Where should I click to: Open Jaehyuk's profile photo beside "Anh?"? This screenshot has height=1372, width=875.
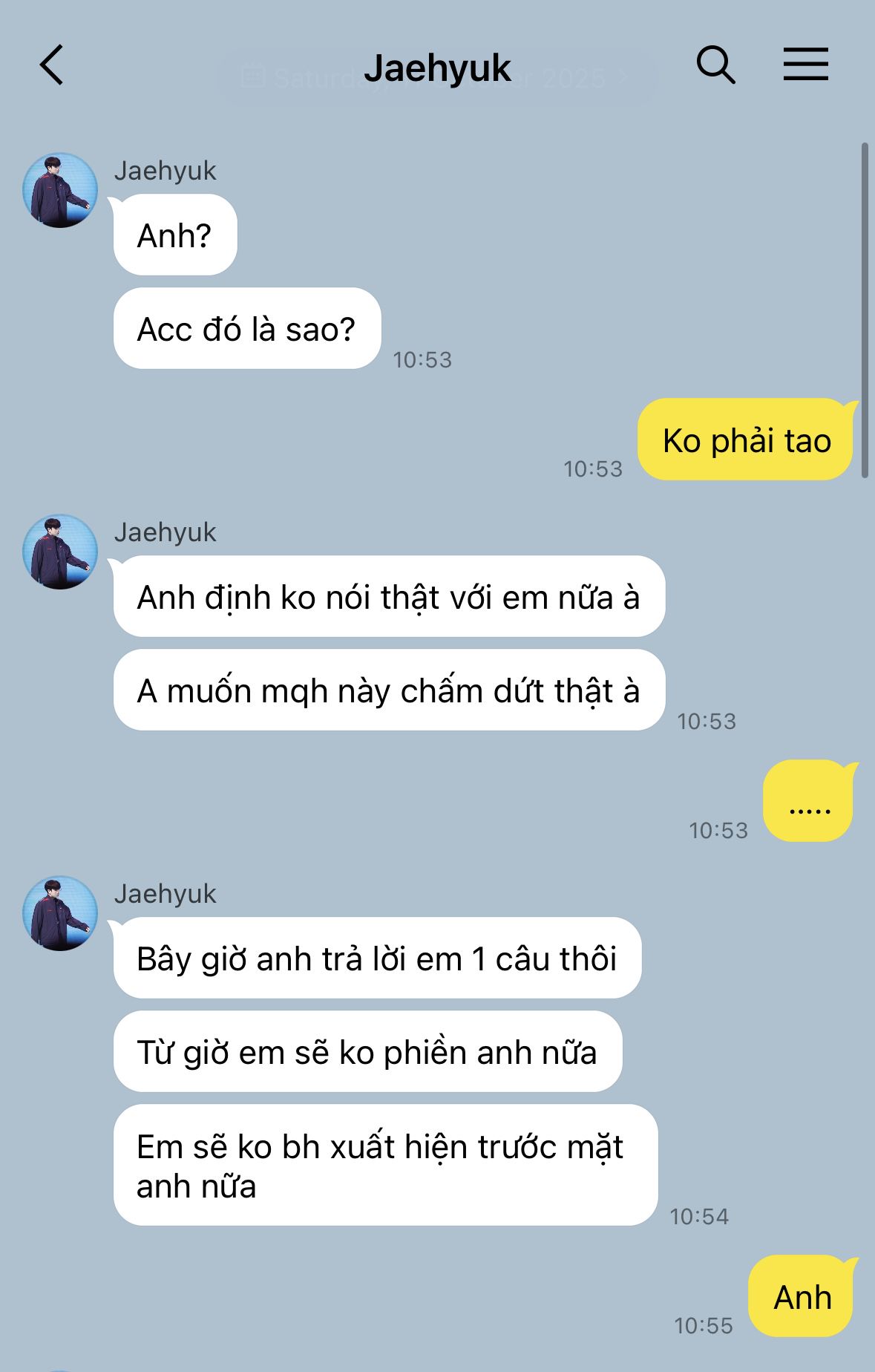(x=60, y=190)
